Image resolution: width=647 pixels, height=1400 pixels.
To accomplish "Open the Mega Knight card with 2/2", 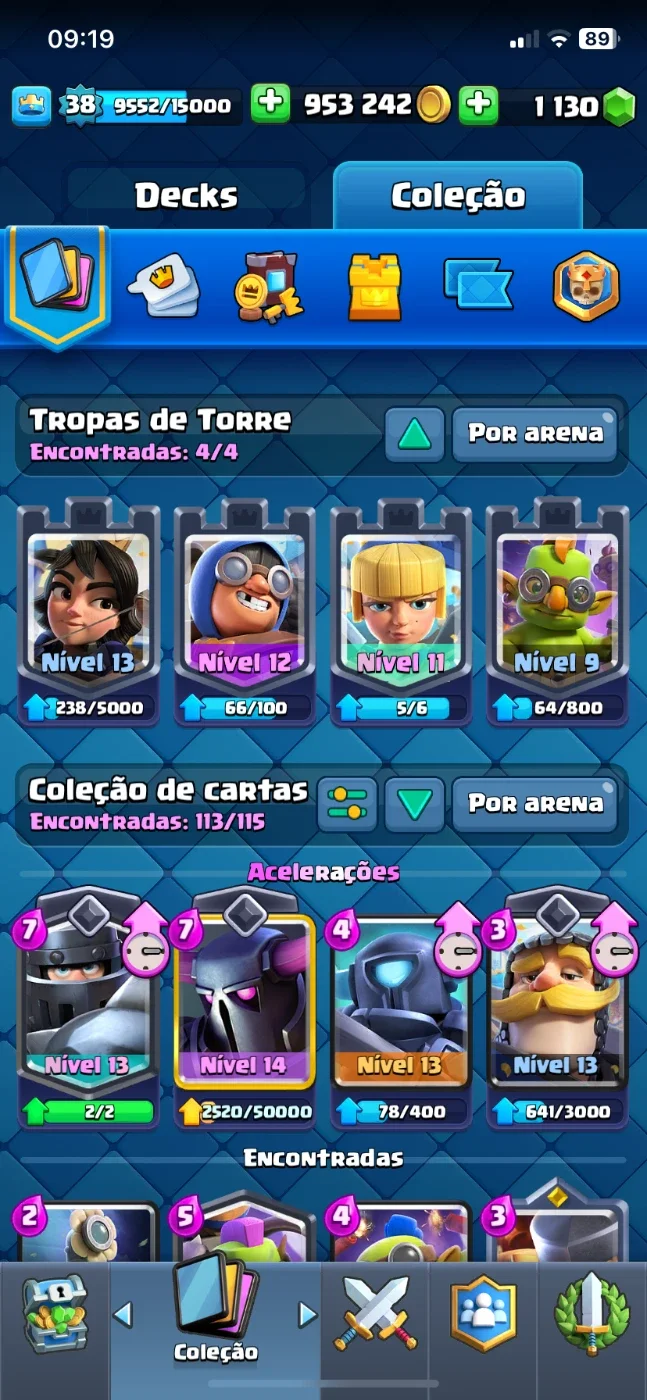I will pyautogui.click(x=88, y=1008).
